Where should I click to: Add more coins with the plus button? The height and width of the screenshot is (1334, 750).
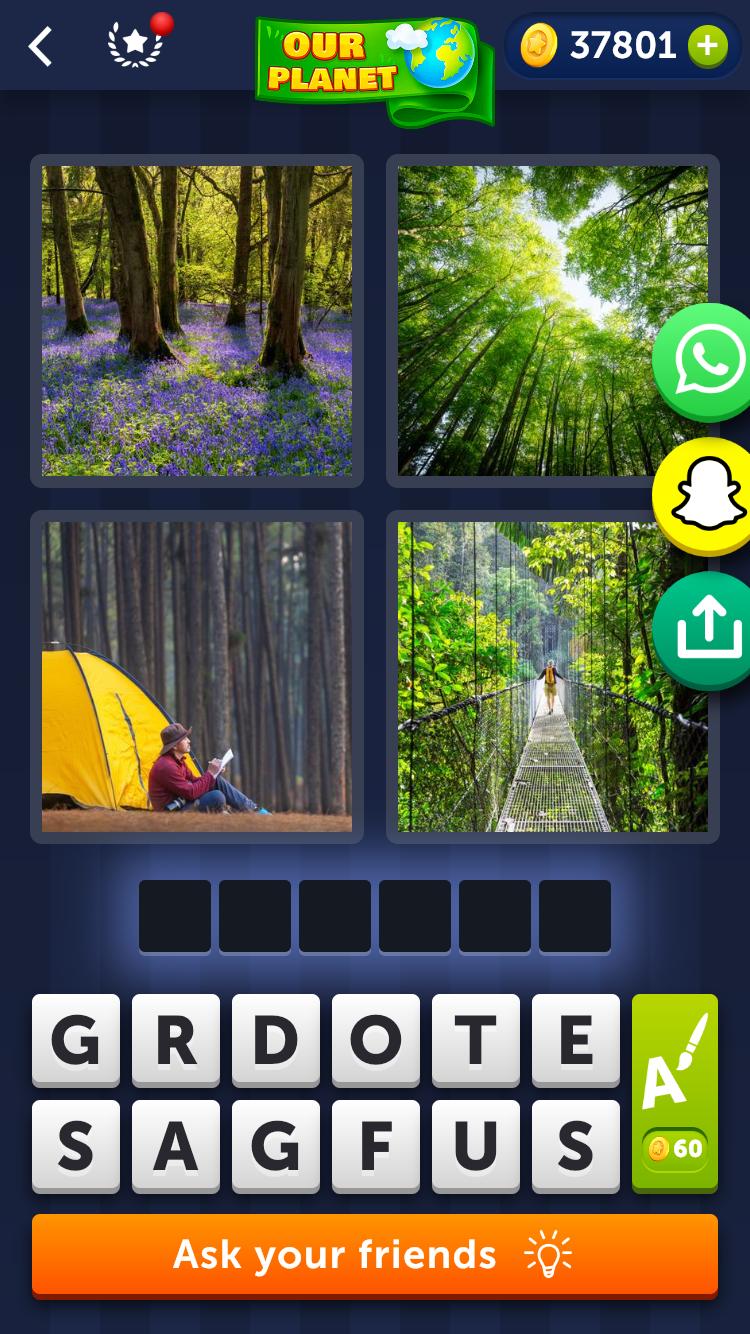point(707,46)
